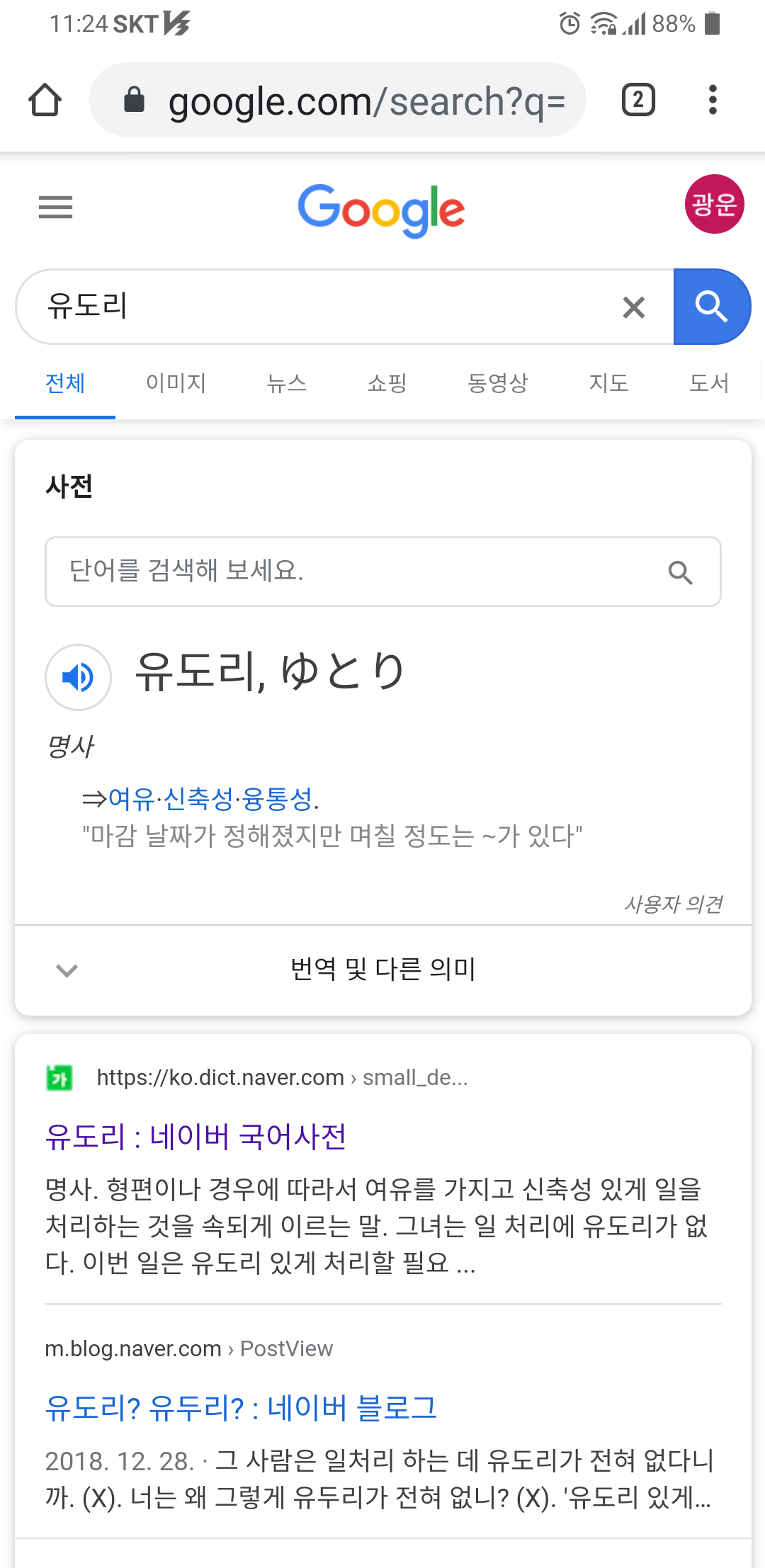This screenshot has height=1568, width=765.
Task: Expand 번역 및 다른 의미
Action: coord(383,970)
